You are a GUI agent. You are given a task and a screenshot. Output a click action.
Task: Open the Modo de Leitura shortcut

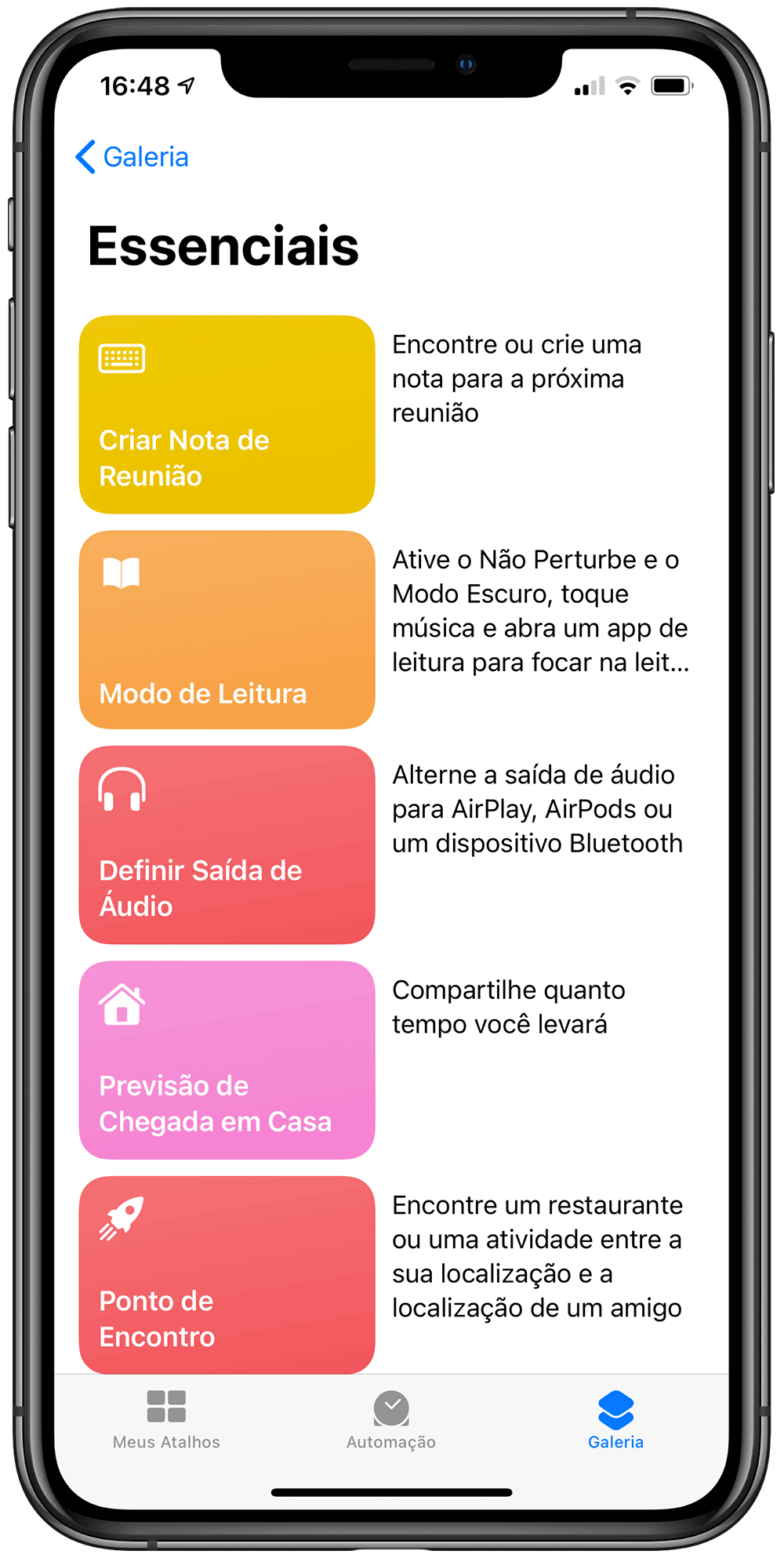point(227,630)
